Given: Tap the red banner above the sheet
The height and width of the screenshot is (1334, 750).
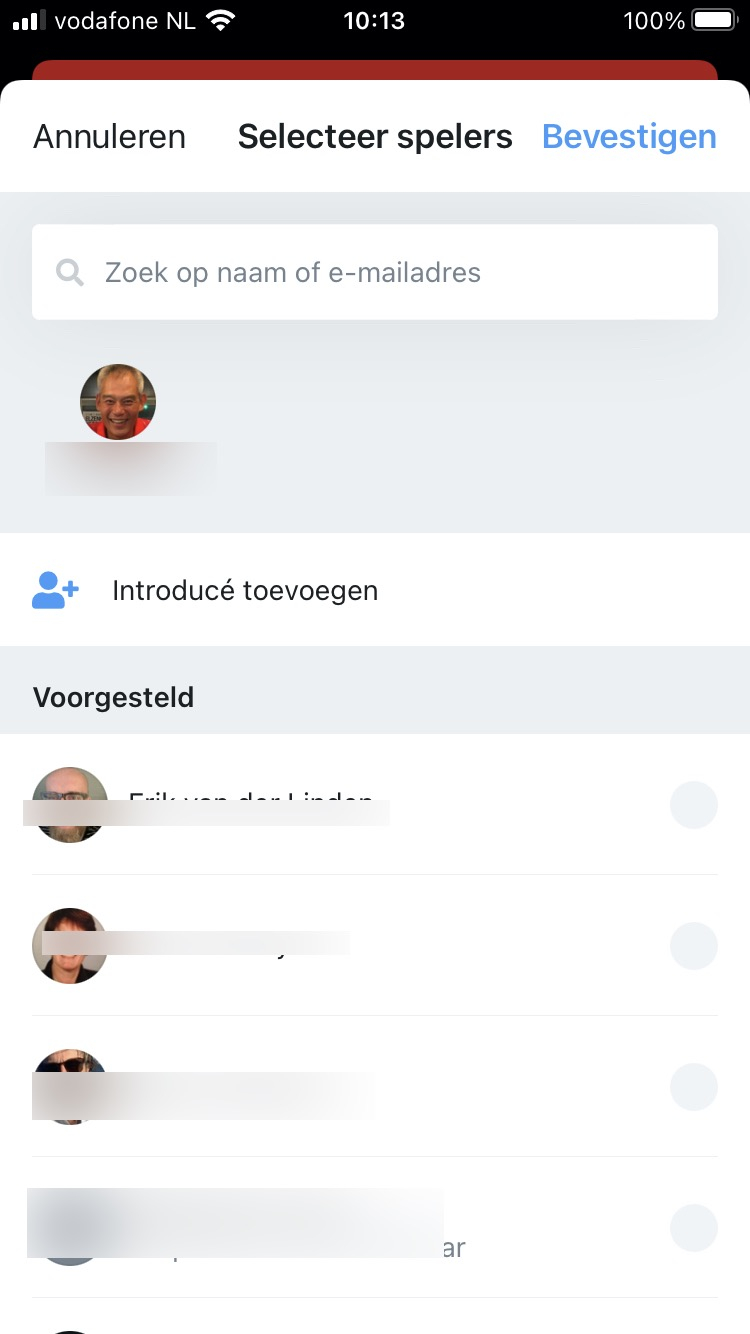Looking at the screenshot, I should click(x=374, y=72).
